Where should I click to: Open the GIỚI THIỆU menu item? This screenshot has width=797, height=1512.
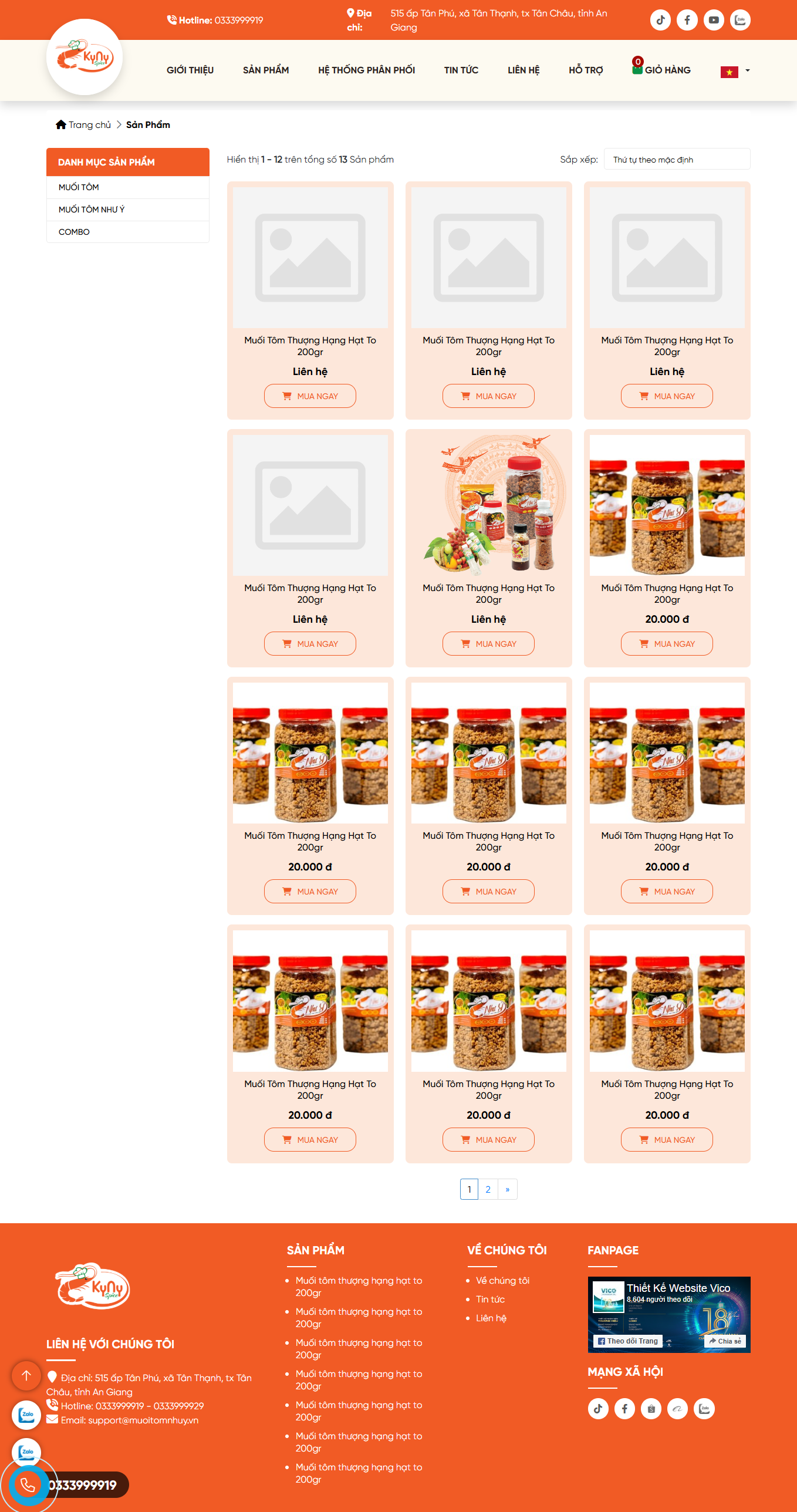tap(190, 70)
